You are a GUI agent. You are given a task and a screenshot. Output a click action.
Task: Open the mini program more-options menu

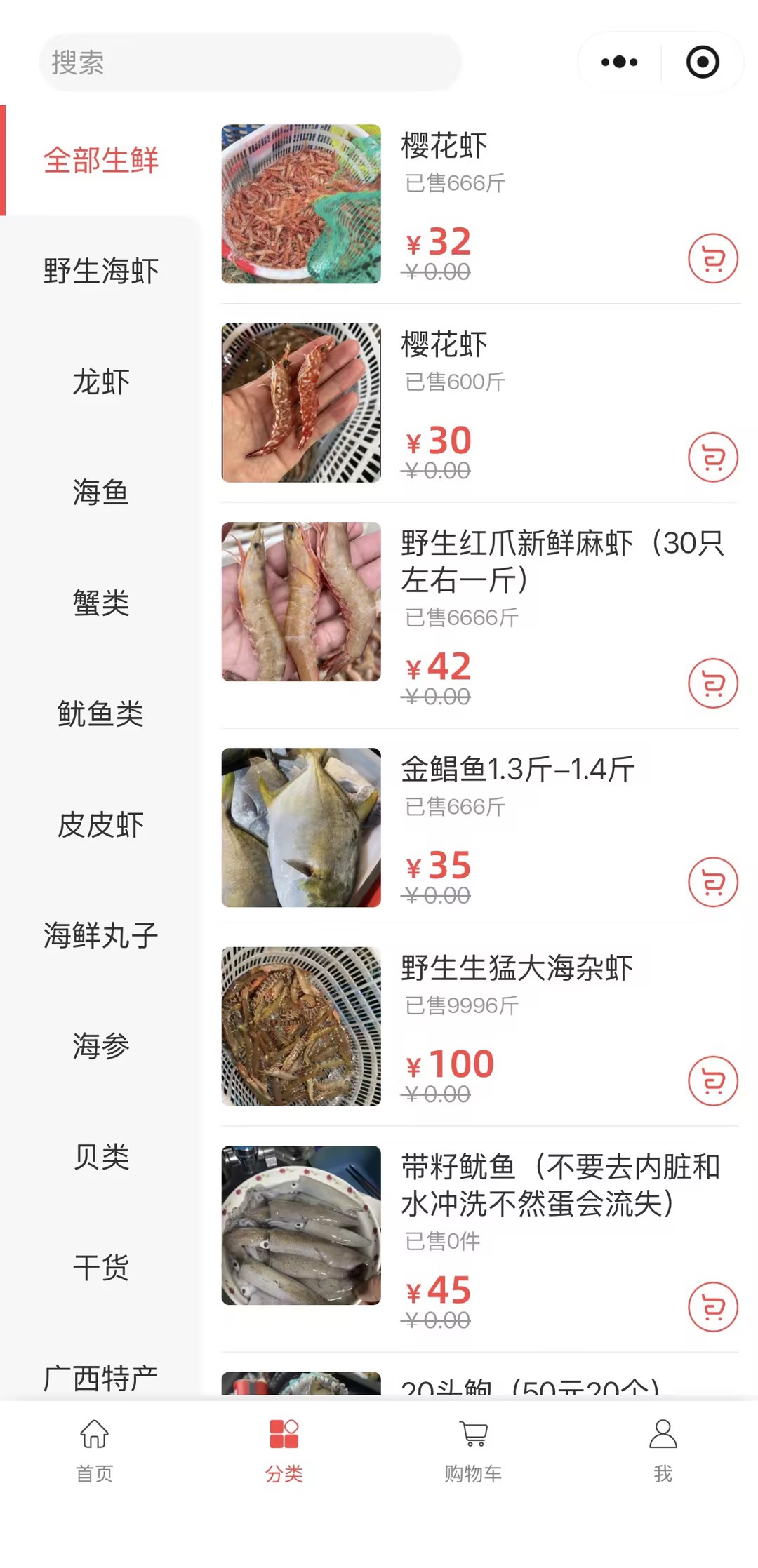click(619, 62)
